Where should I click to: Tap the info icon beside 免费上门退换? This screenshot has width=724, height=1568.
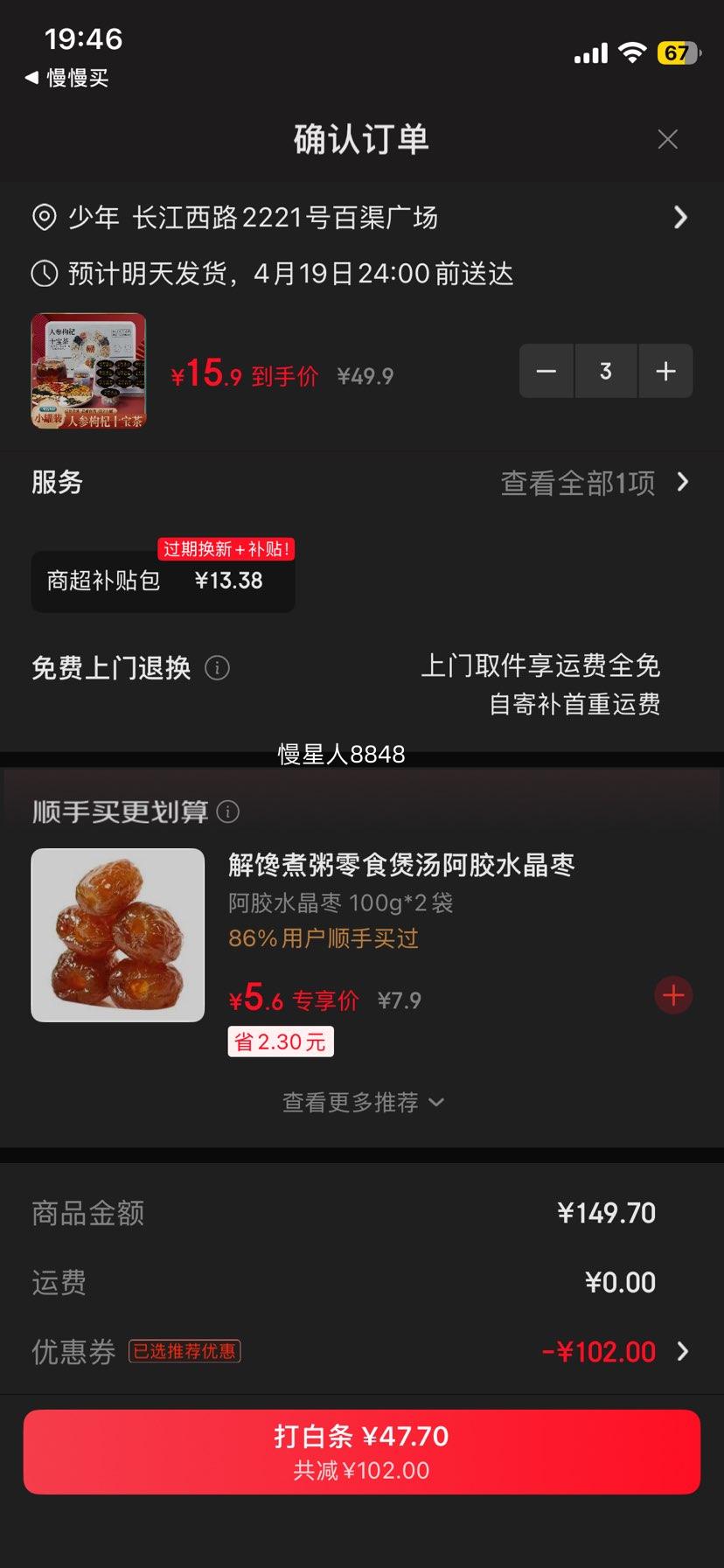(x=217, y=667)
